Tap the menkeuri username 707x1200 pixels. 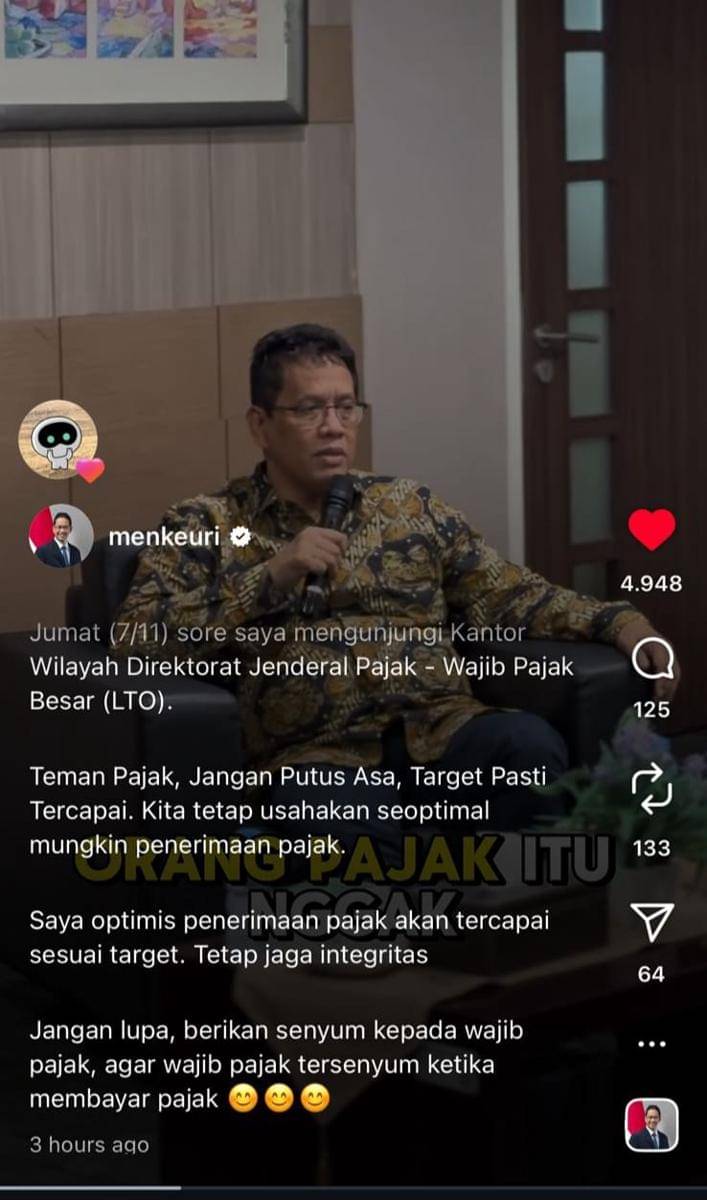[164, 537]
